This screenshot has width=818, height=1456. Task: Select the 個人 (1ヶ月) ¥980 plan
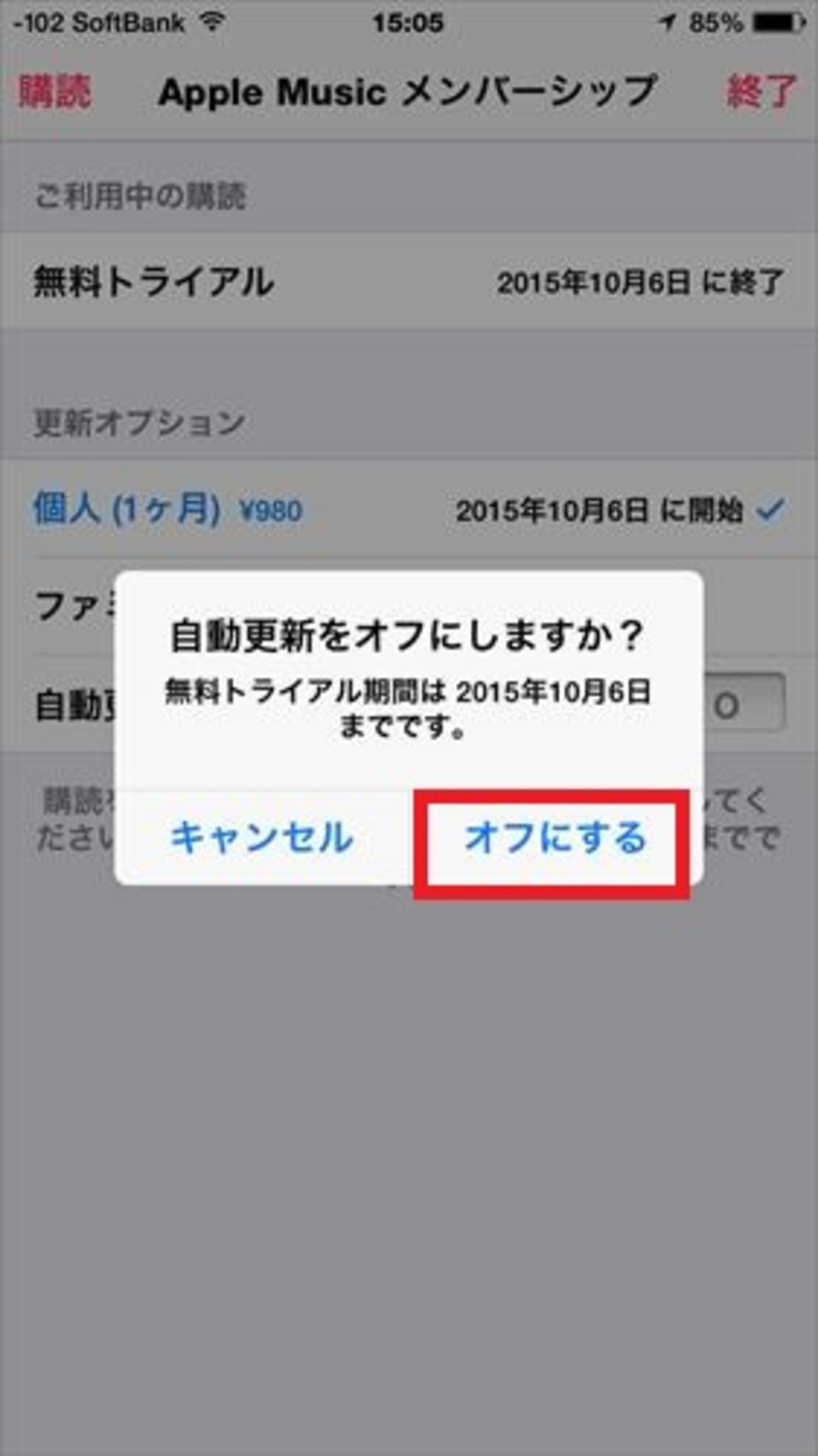167,509
